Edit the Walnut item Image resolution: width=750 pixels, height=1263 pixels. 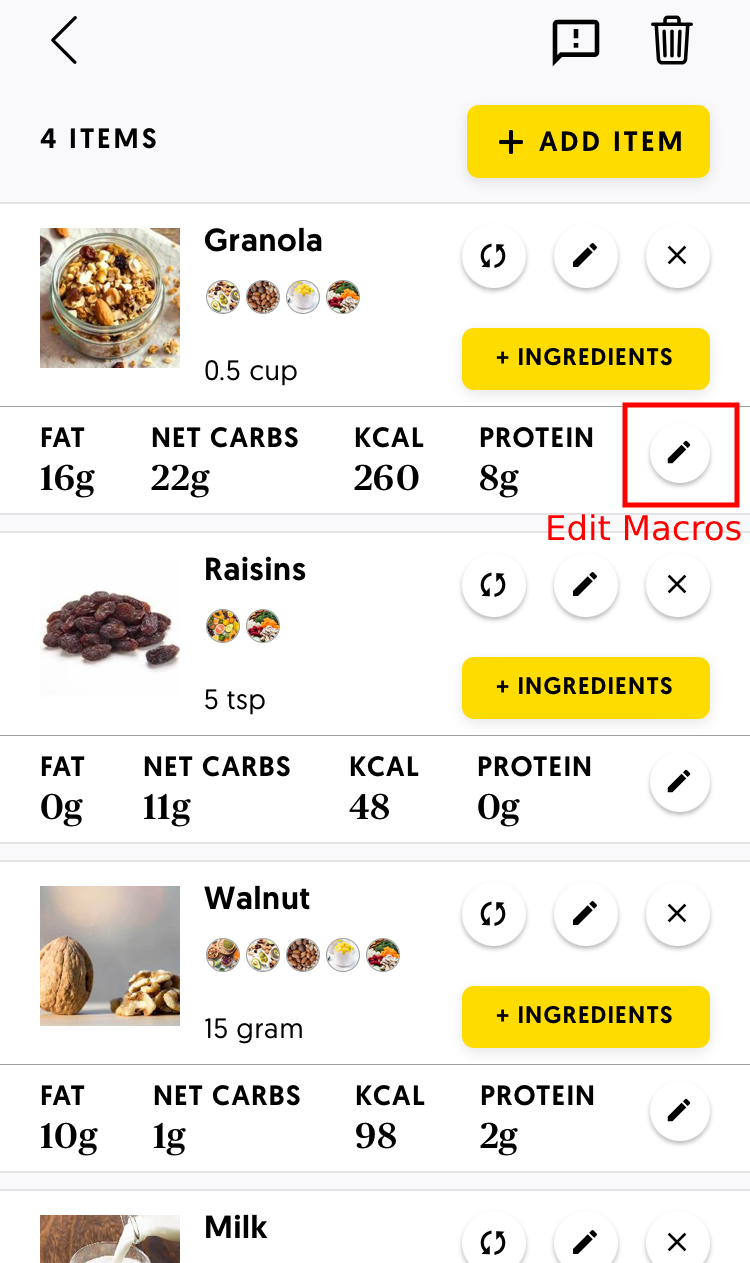[585, 914]
